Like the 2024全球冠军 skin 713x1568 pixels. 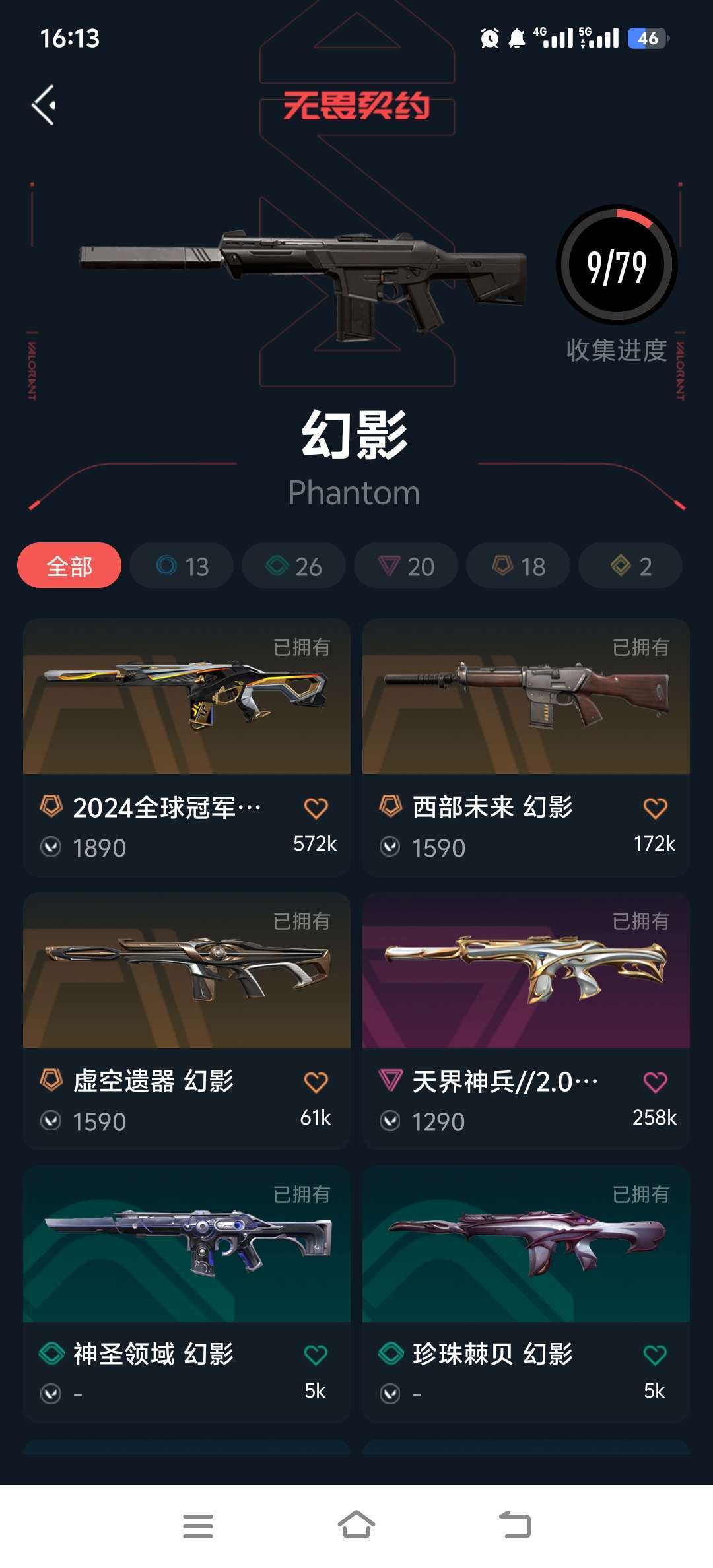tap(316, 808)
